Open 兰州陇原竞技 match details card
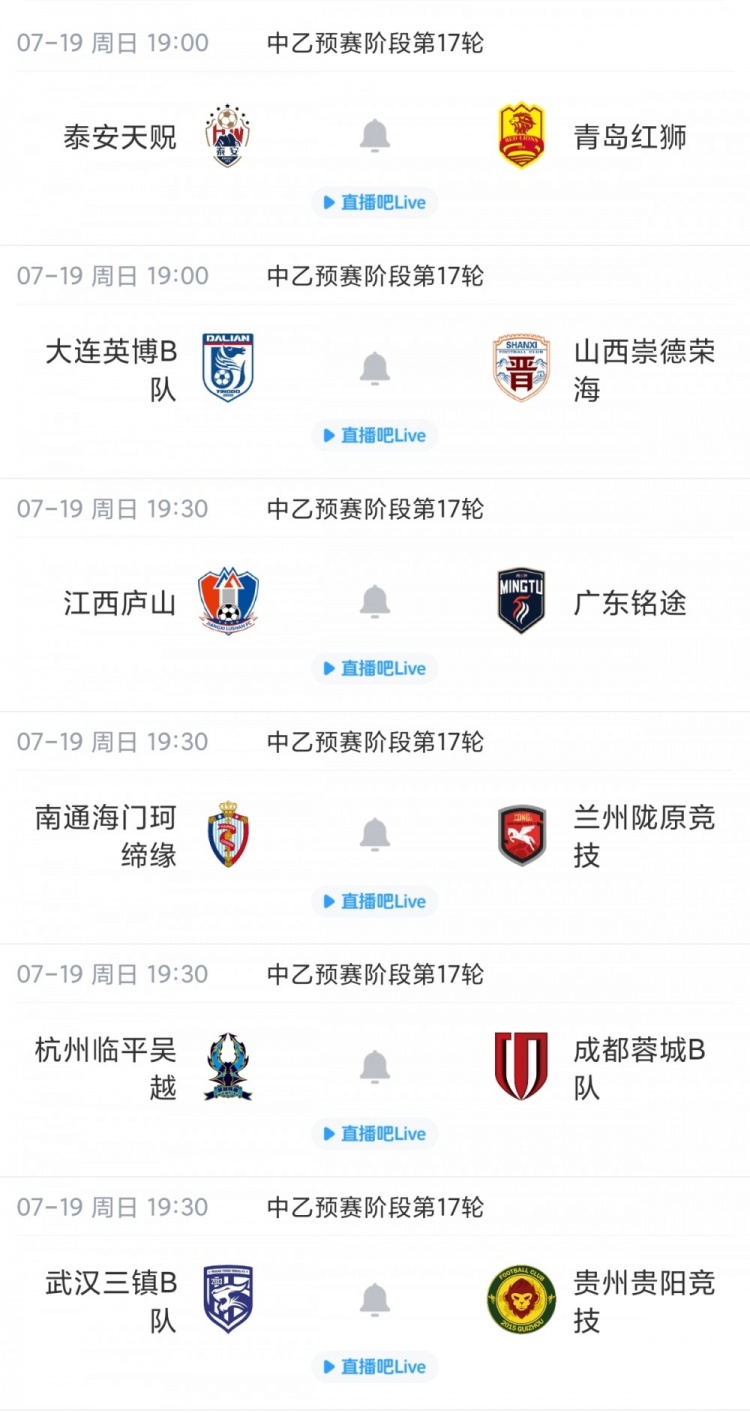The width and height of the screenshot is (750, 1413). click(x=375, y=828)
